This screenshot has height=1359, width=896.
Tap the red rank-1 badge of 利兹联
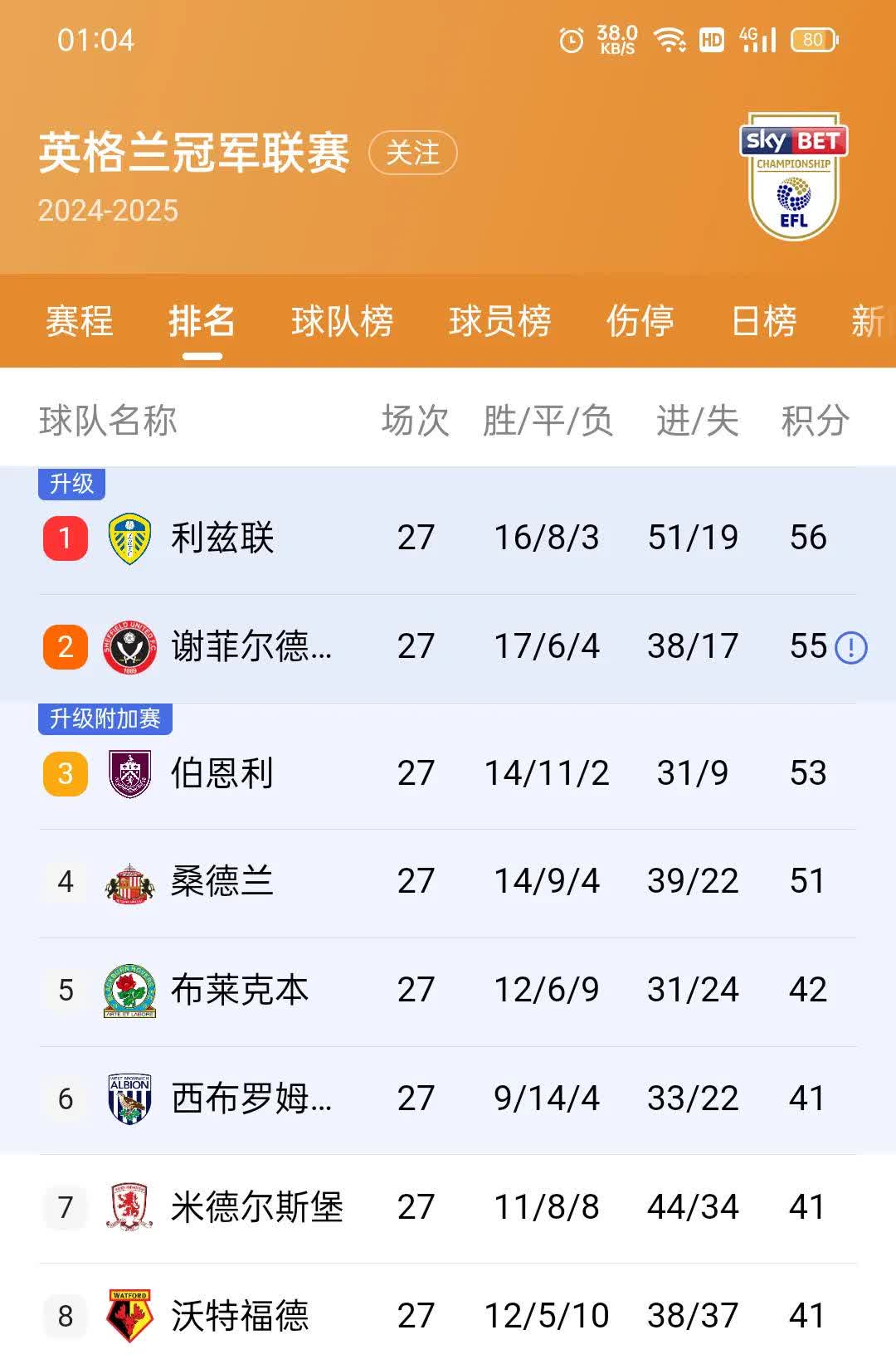64,537
